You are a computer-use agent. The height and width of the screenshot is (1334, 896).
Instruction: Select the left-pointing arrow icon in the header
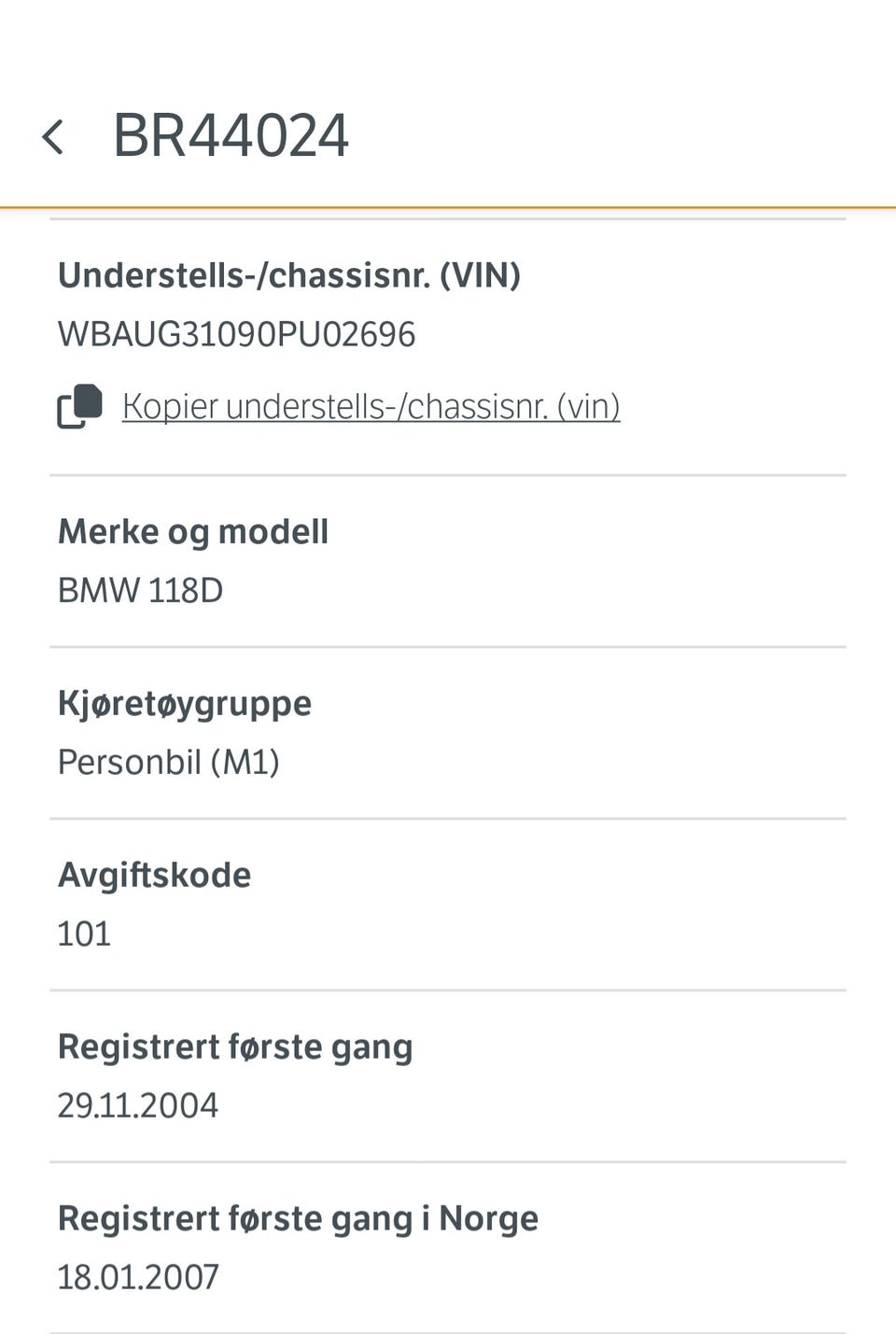(x=54, y=135)
